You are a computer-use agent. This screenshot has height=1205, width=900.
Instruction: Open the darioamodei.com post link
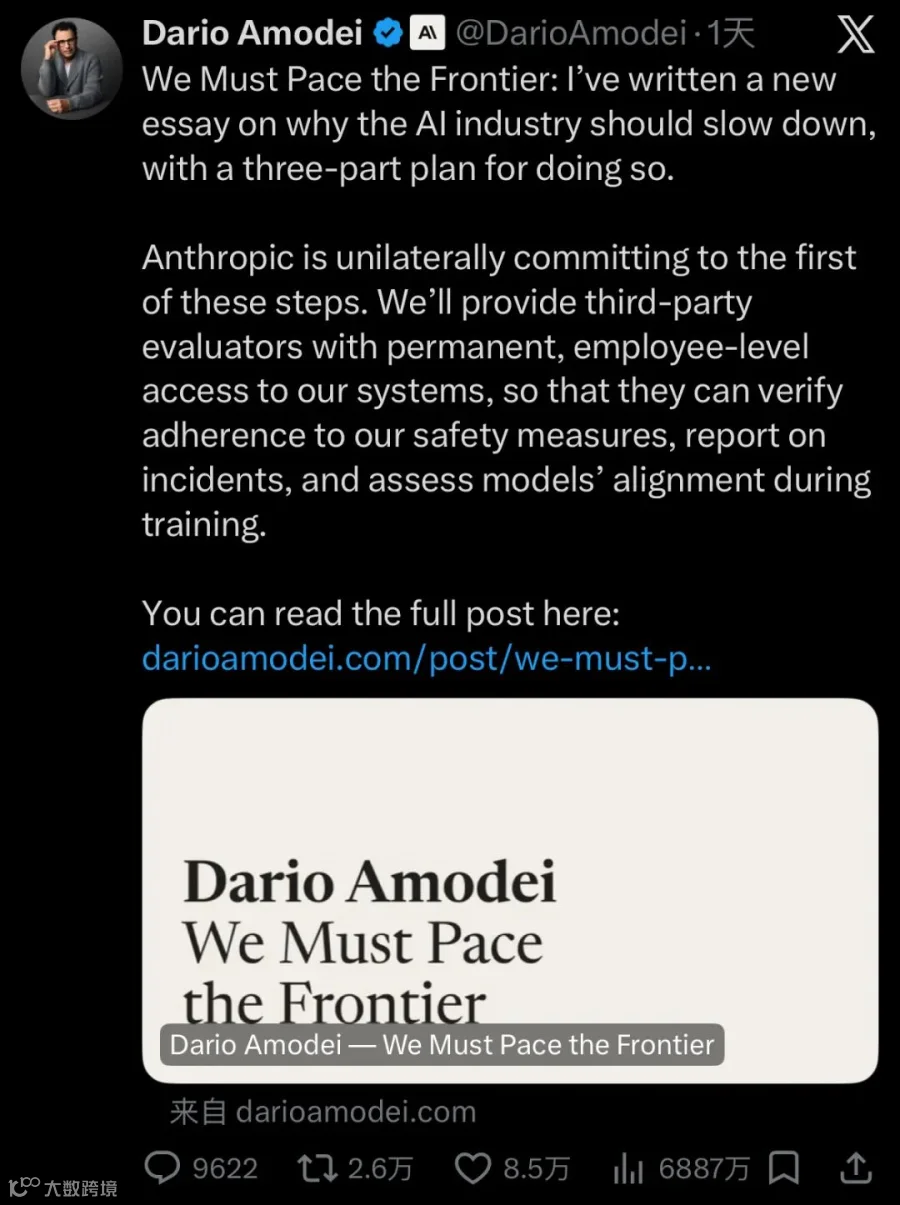pyautogui.click(x=427, y=659)
